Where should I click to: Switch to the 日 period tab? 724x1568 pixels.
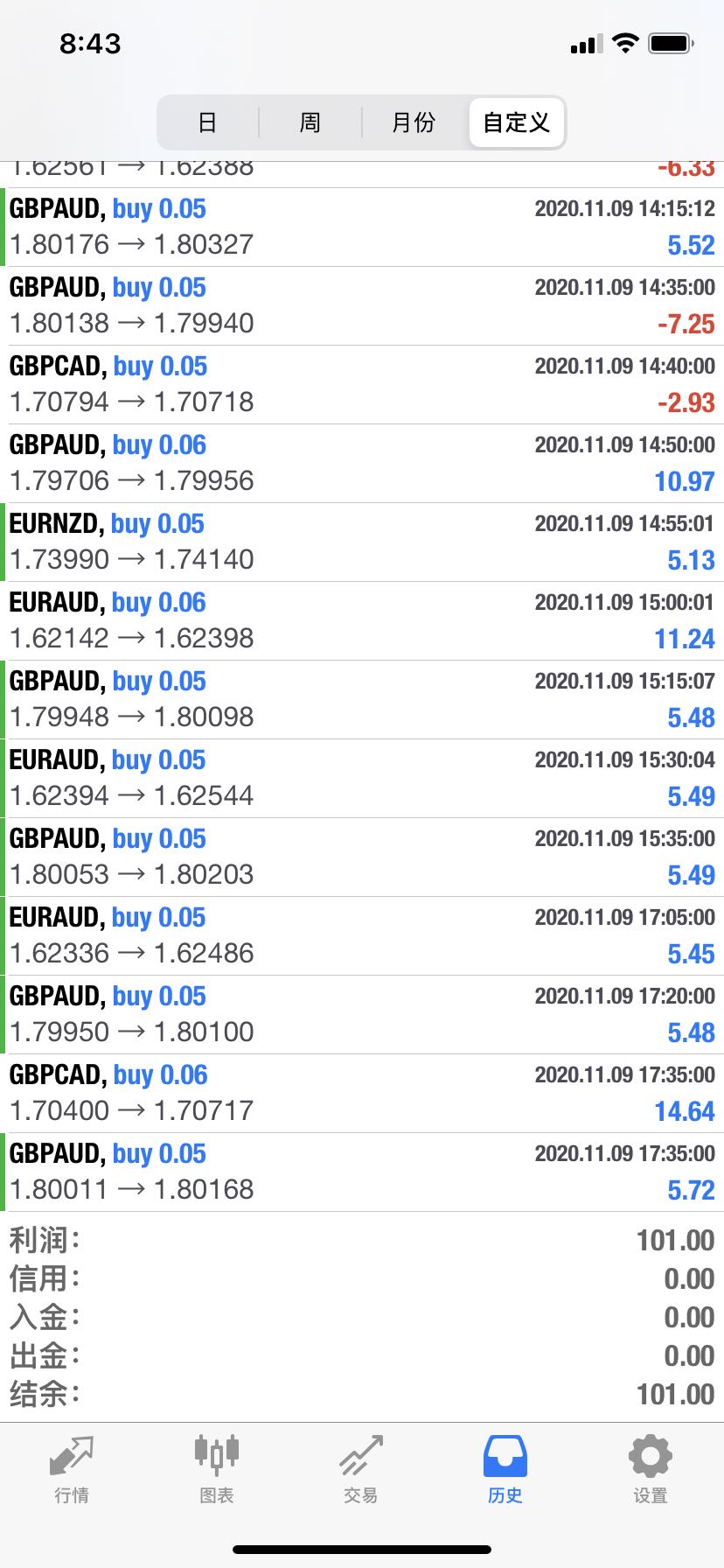click(x=207, y=122)
